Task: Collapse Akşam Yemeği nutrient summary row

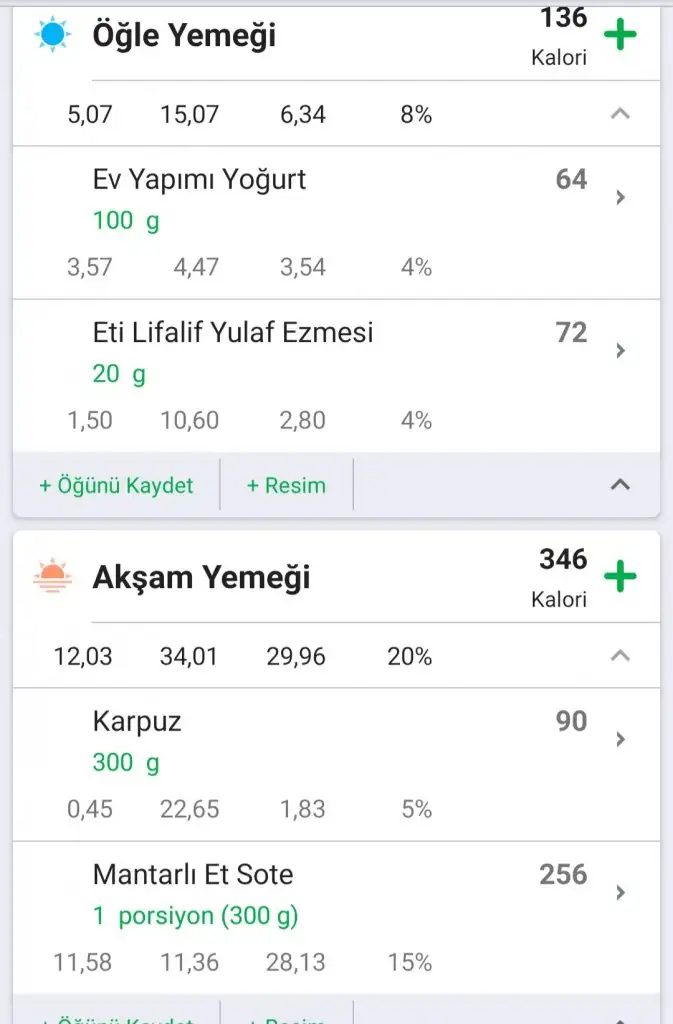Action: (x=620, y=656)
